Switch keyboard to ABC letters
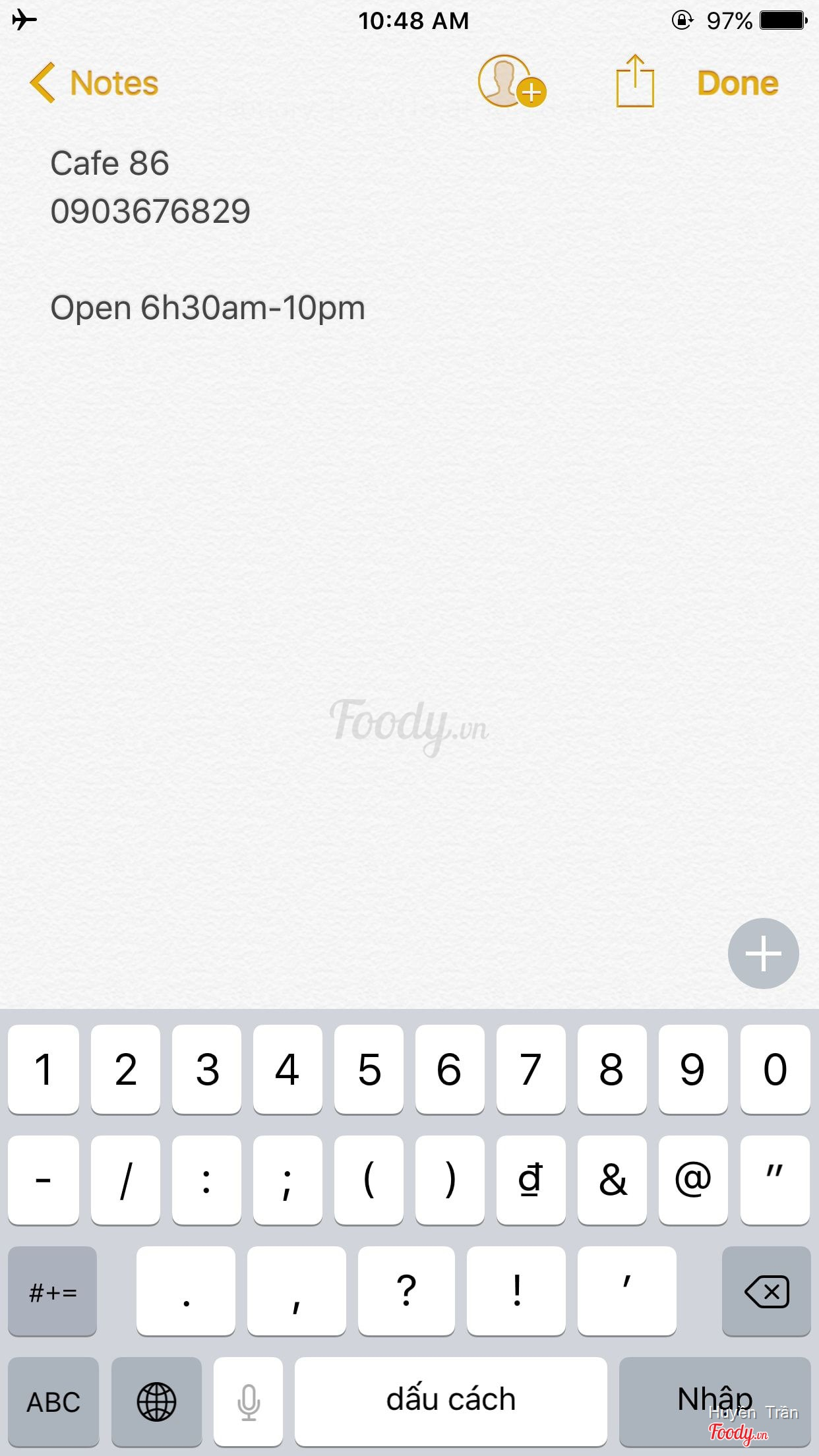This screenshot has width=819, height=1456. (x=53, y=1401)
